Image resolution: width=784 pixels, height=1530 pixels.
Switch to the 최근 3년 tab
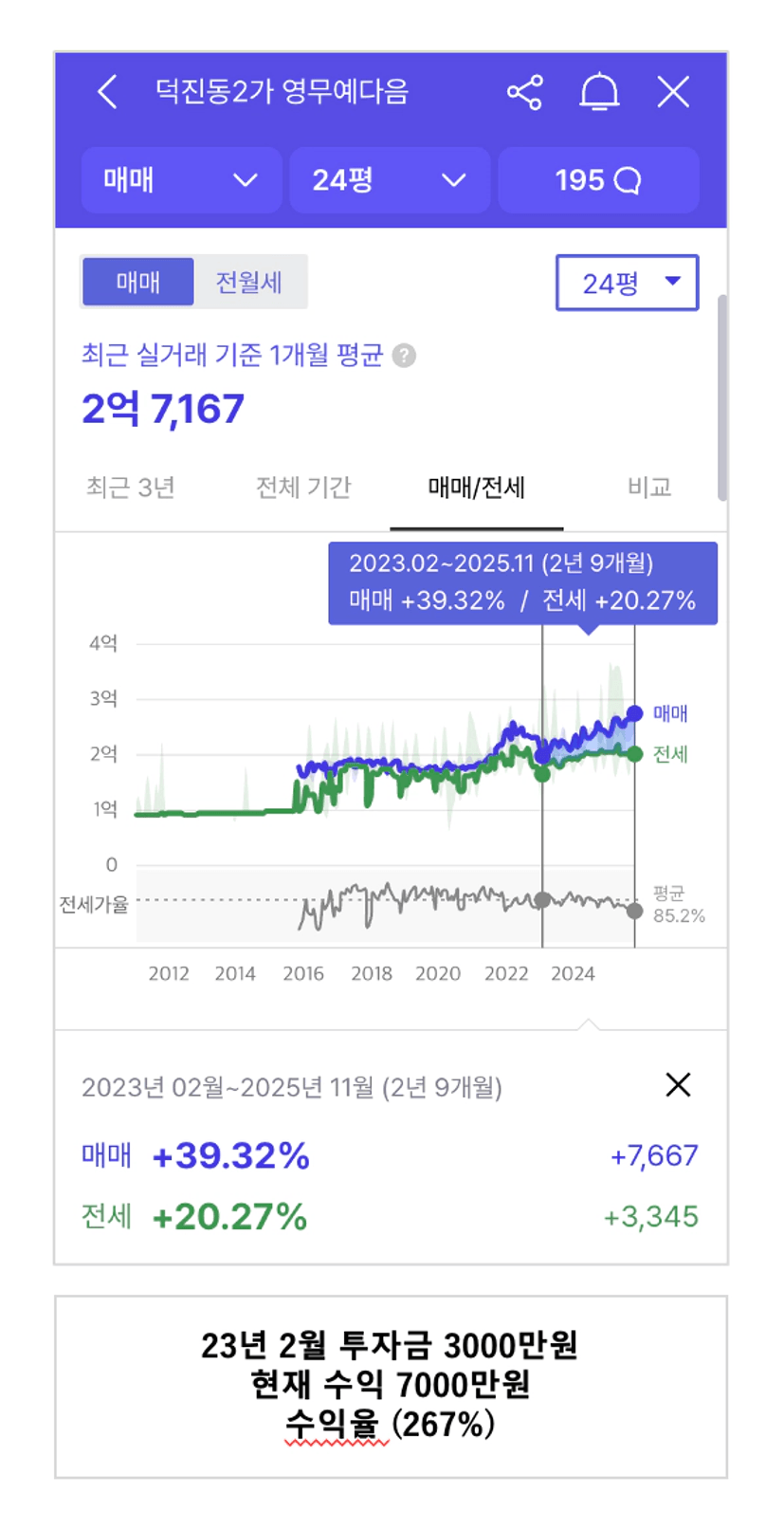click(131, 488)
